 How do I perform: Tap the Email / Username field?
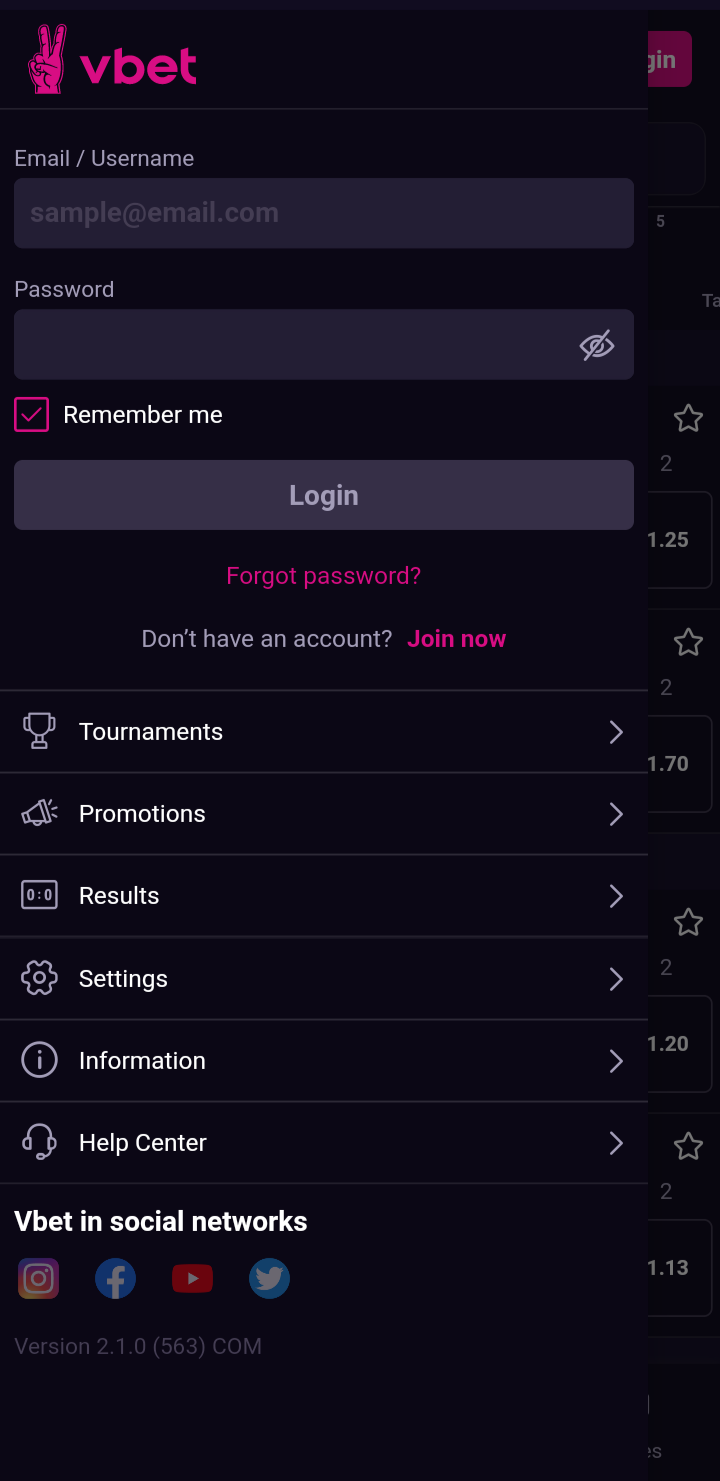[x=324, y=213]
